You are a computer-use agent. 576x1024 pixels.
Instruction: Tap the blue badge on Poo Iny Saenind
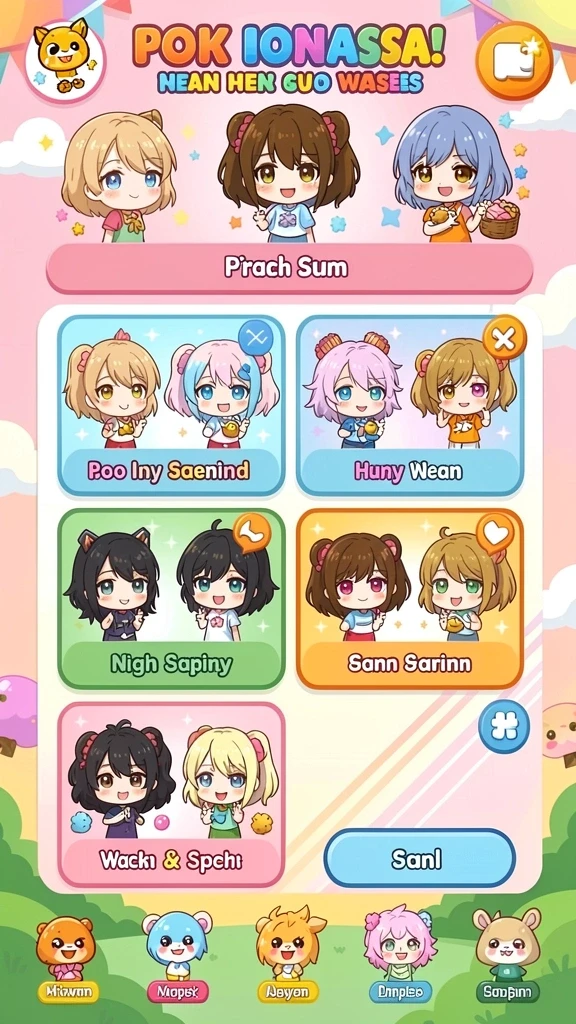coord(255,338)
